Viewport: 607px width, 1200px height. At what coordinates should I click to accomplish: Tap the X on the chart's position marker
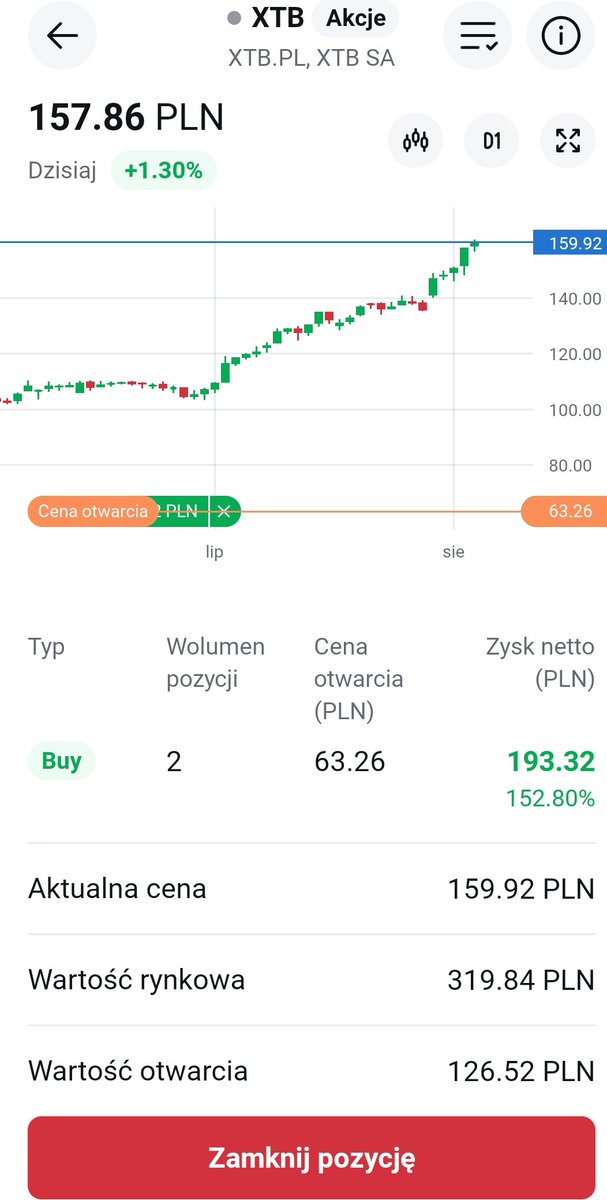(224, 511)
